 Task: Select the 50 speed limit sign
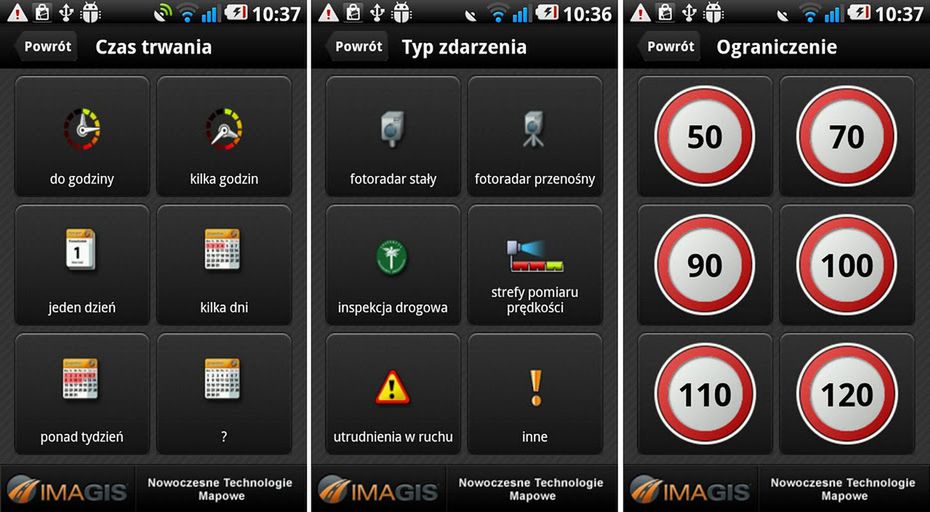click(x=705, y=136)
